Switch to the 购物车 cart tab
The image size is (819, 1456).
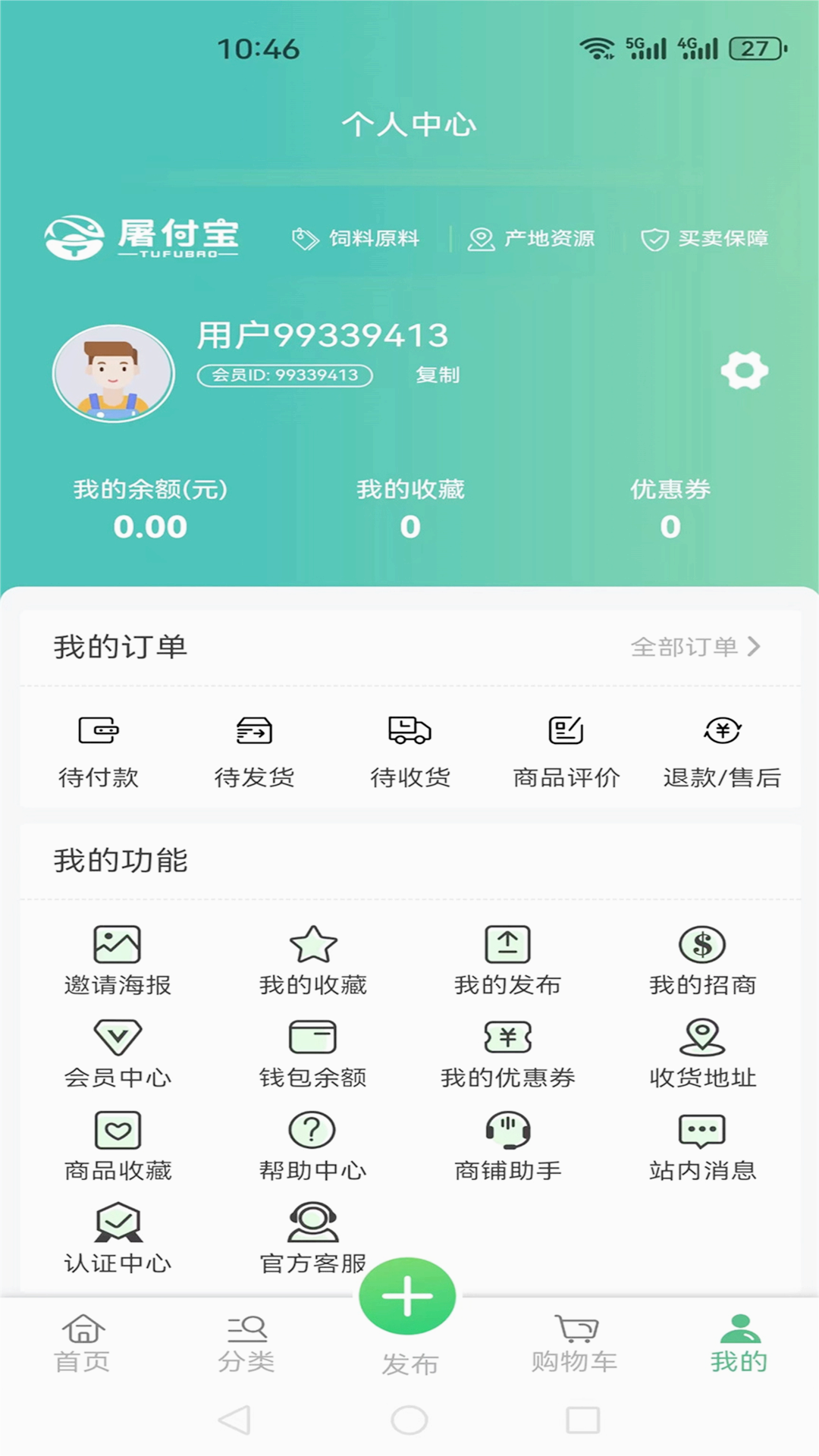point(574,1344)
